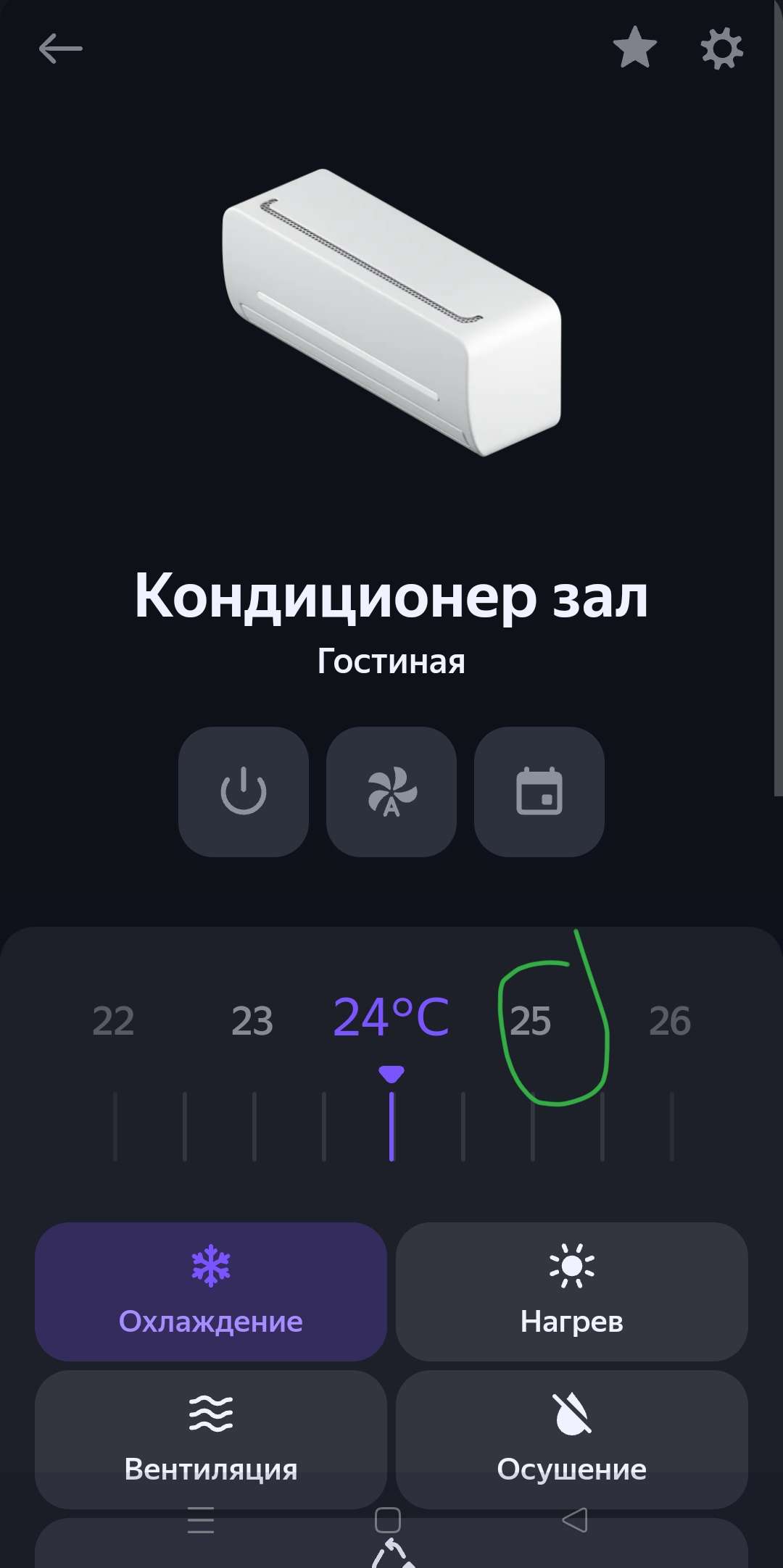Open the schedule calendar button

539,791
